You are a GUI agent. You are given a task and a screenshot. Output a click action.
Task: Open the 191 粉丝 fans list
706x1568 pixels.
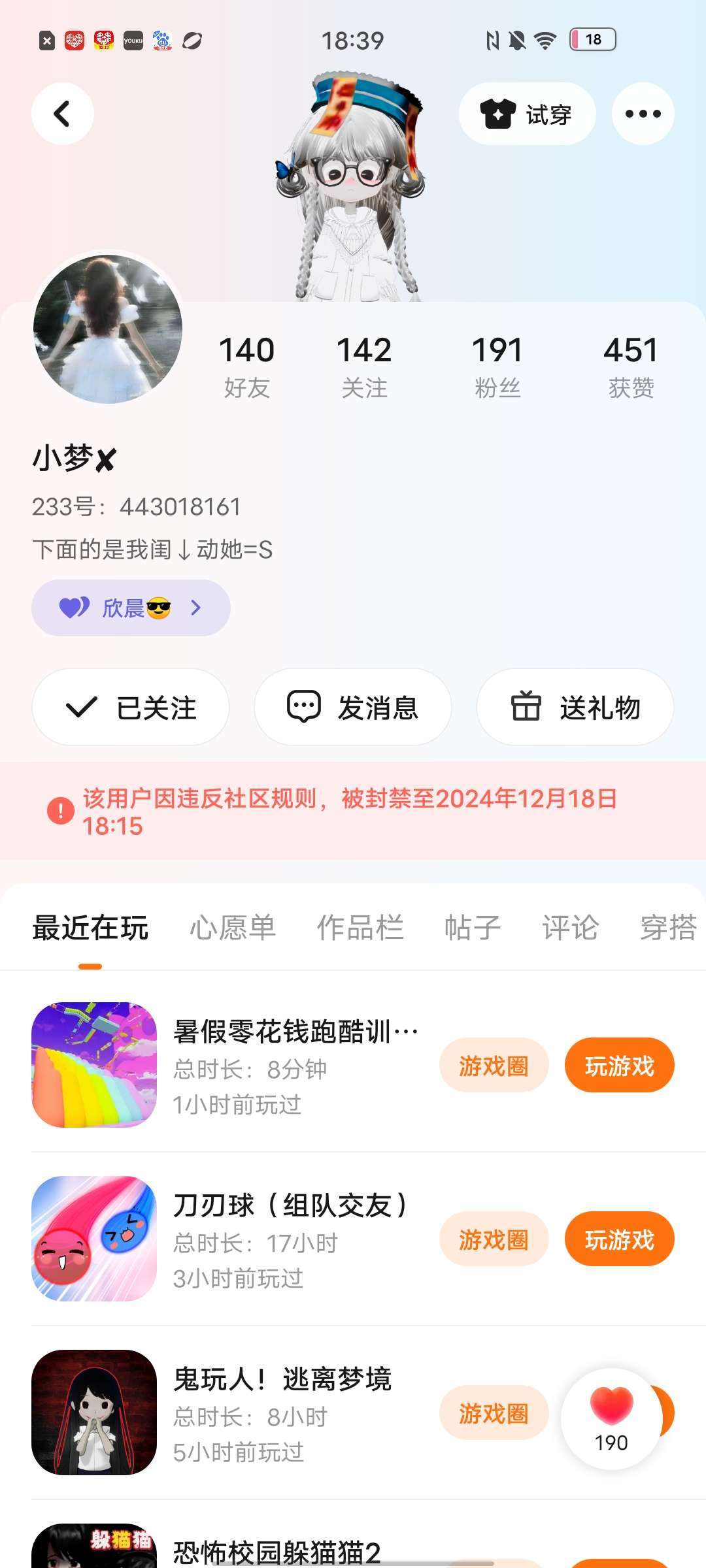click(497, 366)
